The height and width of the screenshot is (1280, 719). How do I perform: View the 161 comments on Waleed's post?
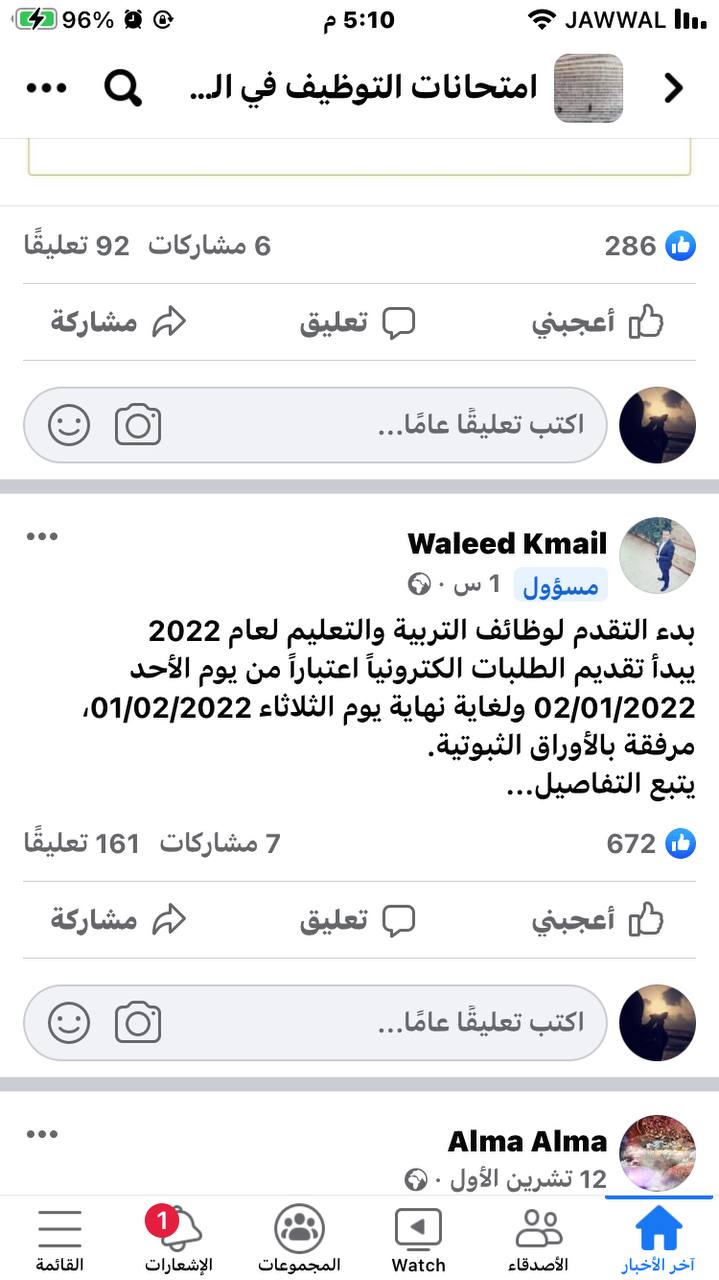[82, 844]
